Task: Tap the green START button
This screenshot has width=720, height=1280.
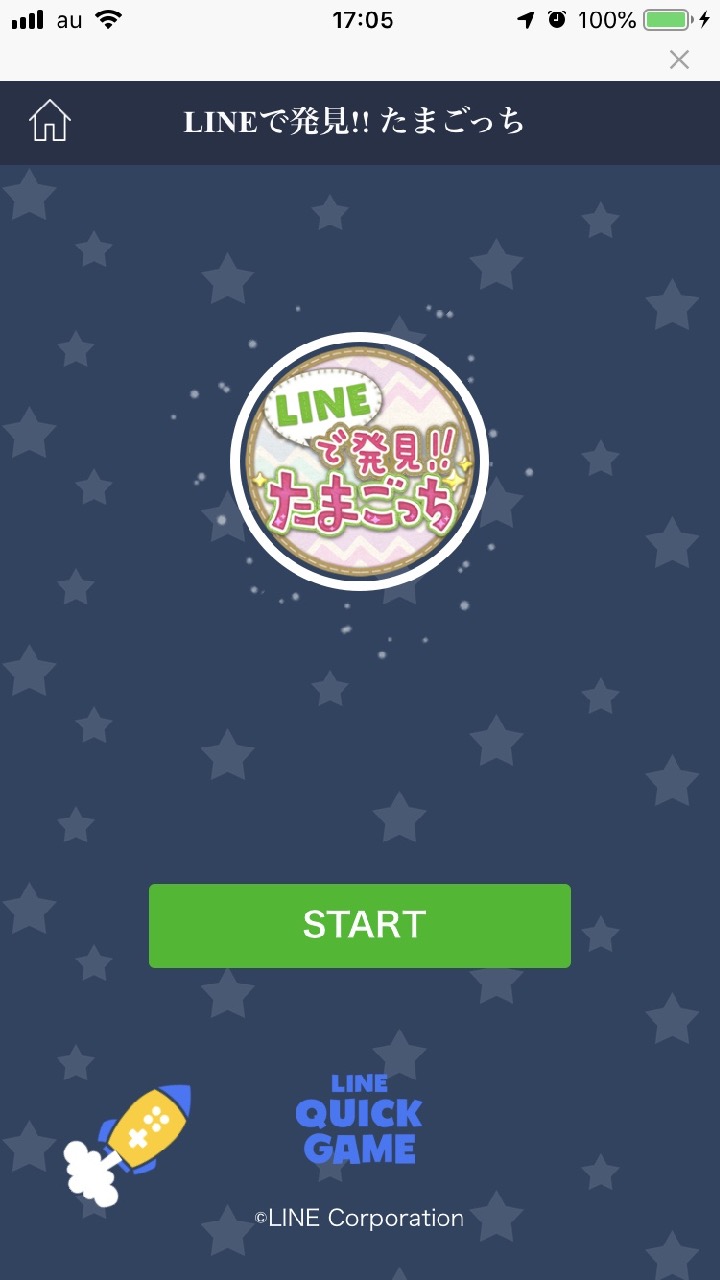Action: (x=360, y=925)
